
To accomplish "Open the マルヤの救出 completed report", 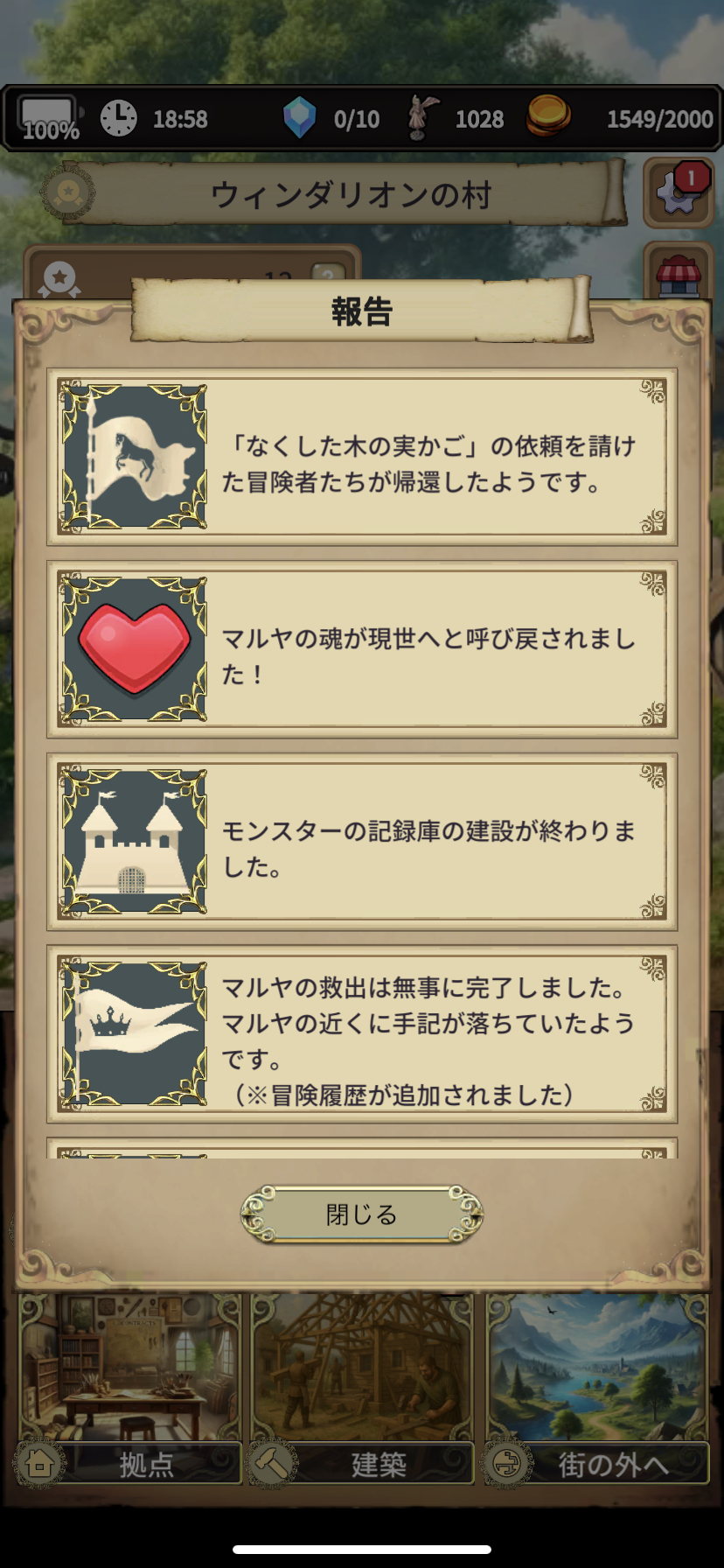I will [361, 1034].
